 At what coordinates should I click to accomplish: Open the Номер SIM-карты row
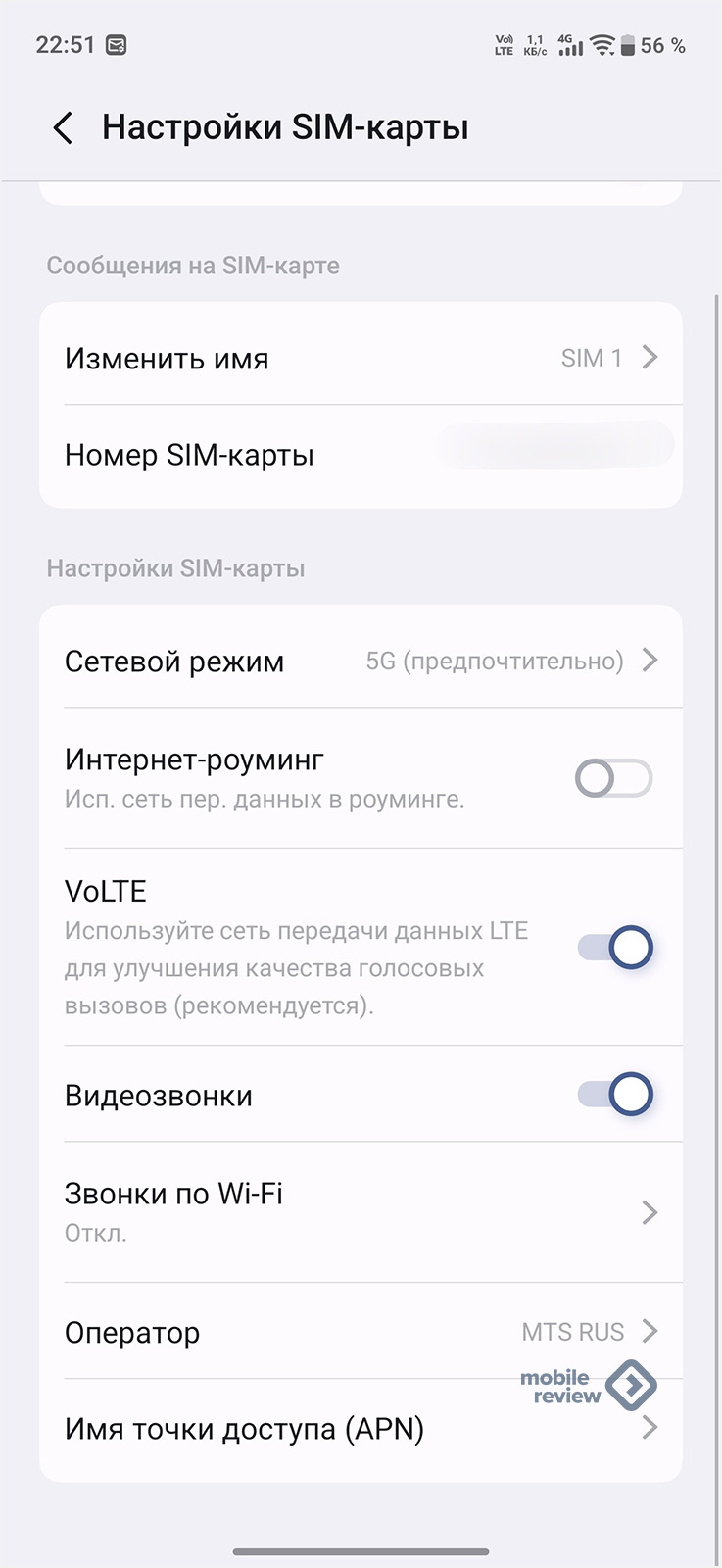point(361,455)
